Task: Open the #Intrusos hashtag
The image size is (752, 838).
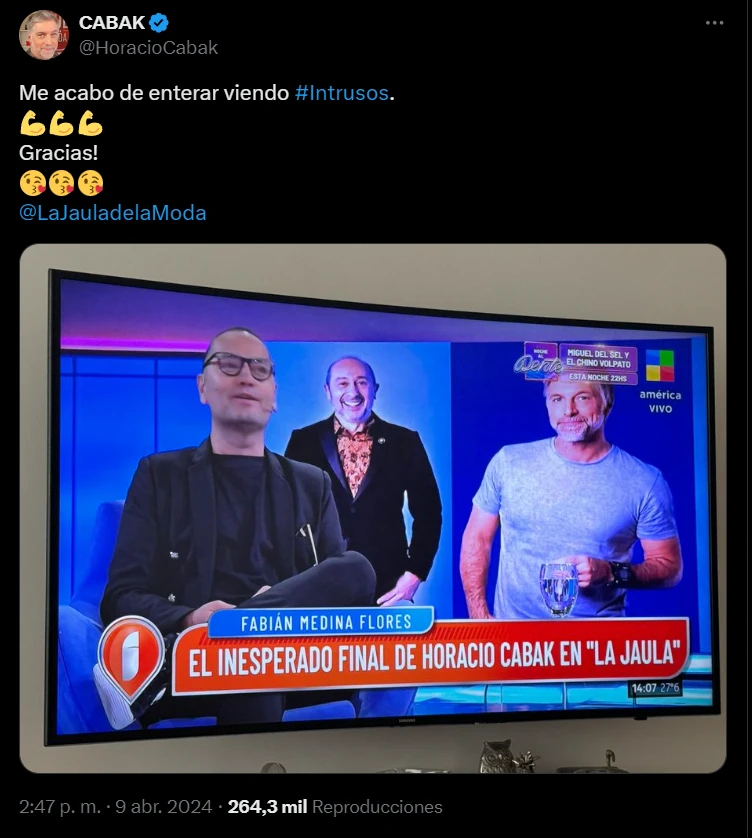Action: (x=342, y=93)
